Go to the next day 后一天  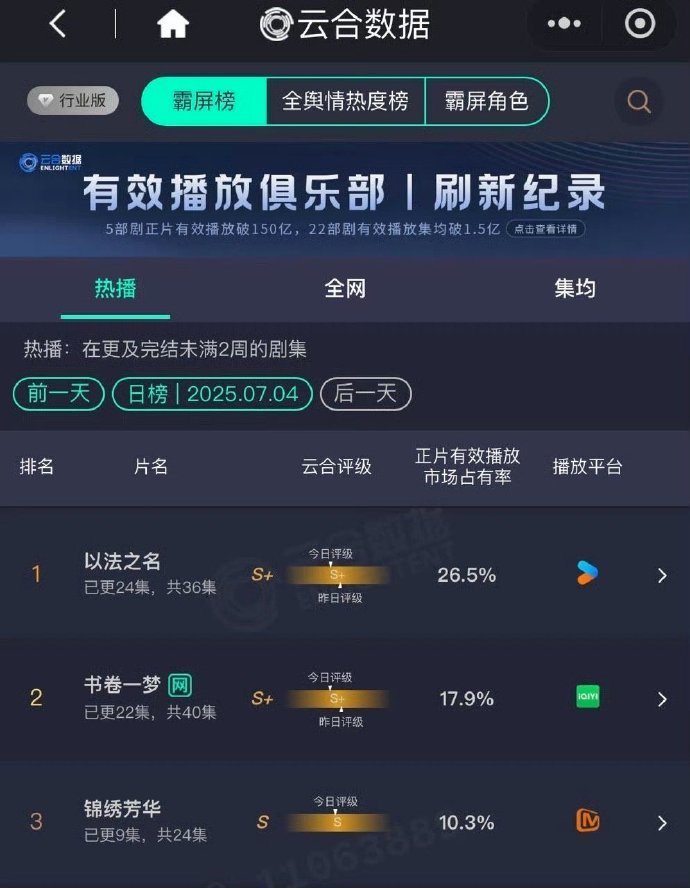click(365, 394)
